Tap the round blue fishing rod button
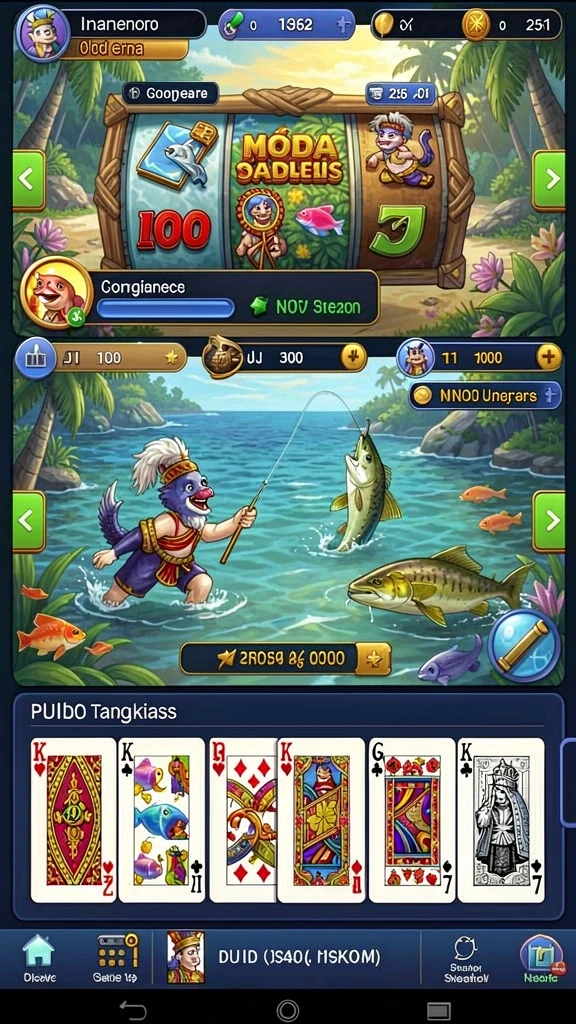The height and width of the screenshot is (1024, 576). coord(524,646)
